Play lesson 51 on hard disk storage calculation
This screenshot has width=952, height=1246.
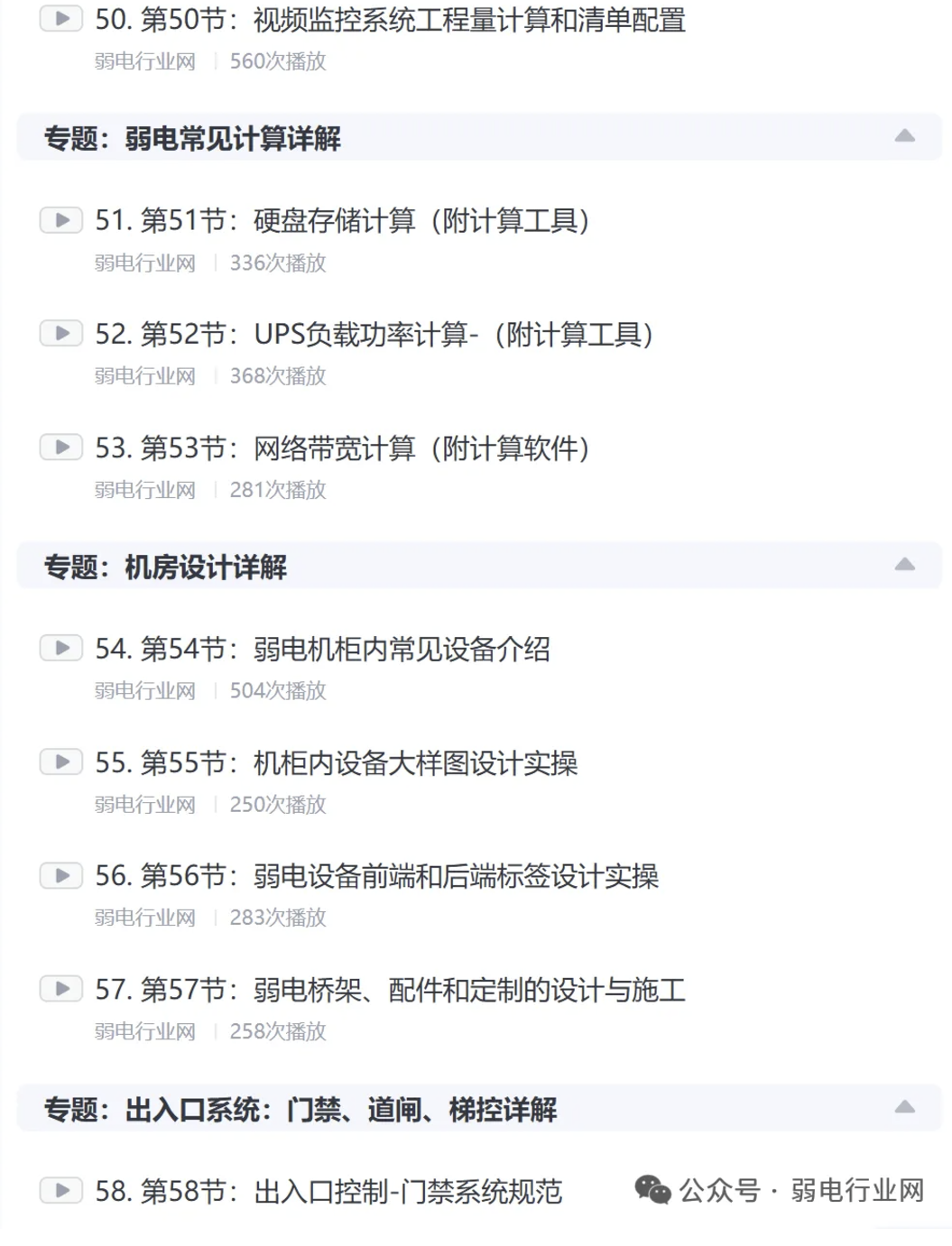click(61, 220)
